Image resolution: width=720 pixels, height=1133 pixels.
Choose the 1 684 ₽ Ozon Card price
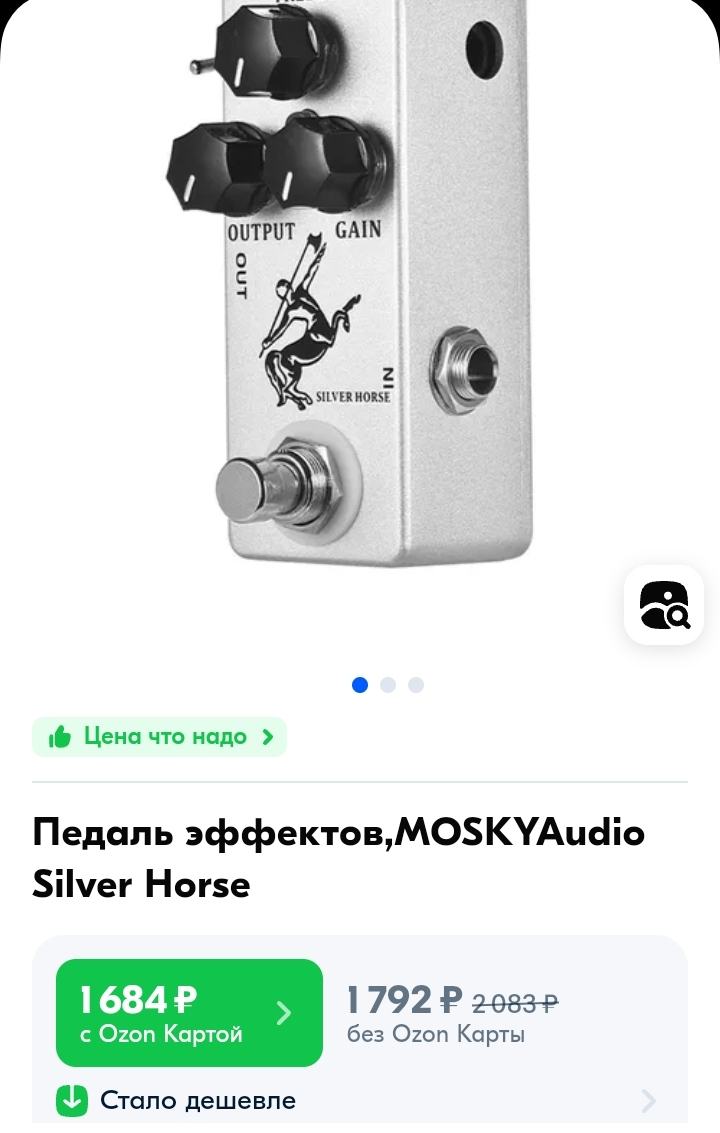coord(189,1013)
